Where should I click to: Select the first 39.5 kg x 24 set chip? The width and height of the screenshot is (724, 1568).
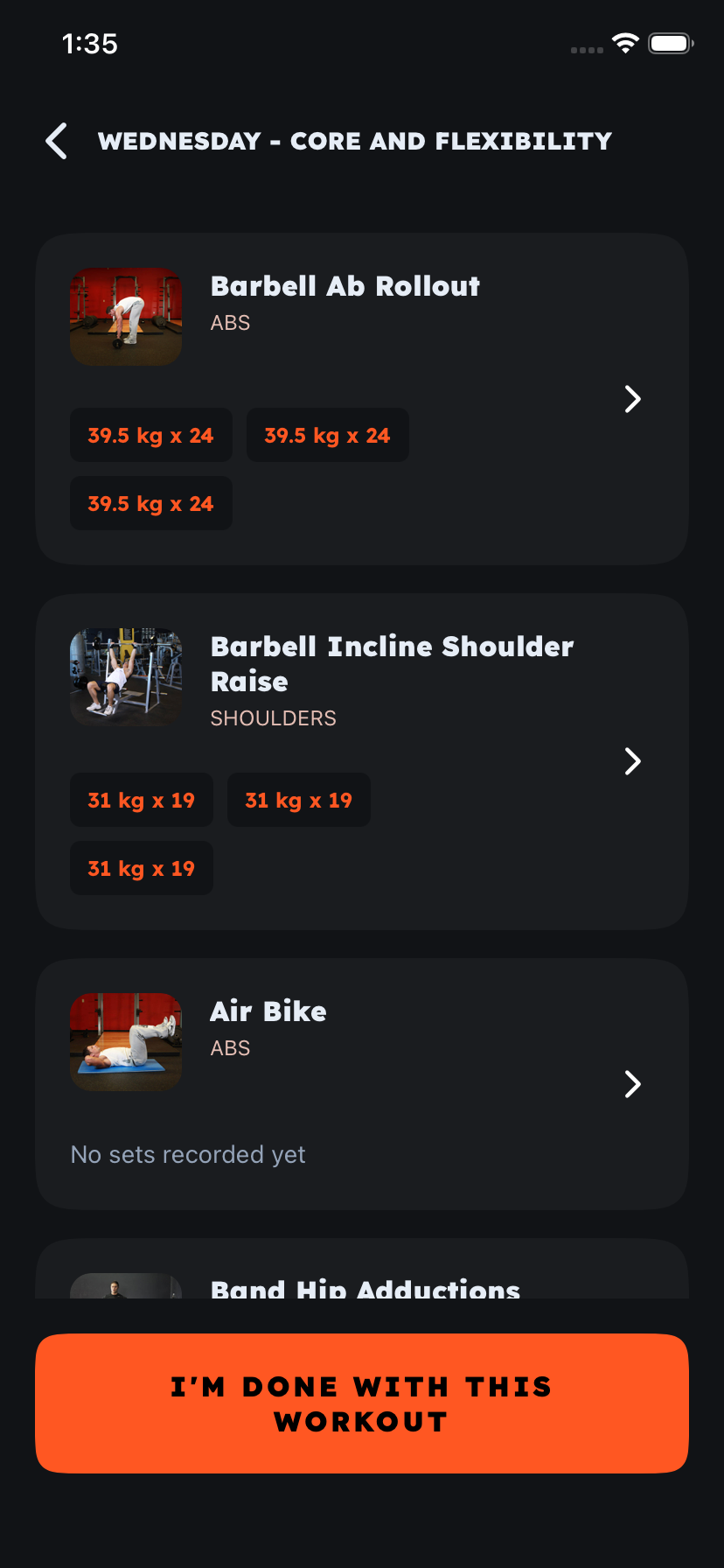[150, 434]
